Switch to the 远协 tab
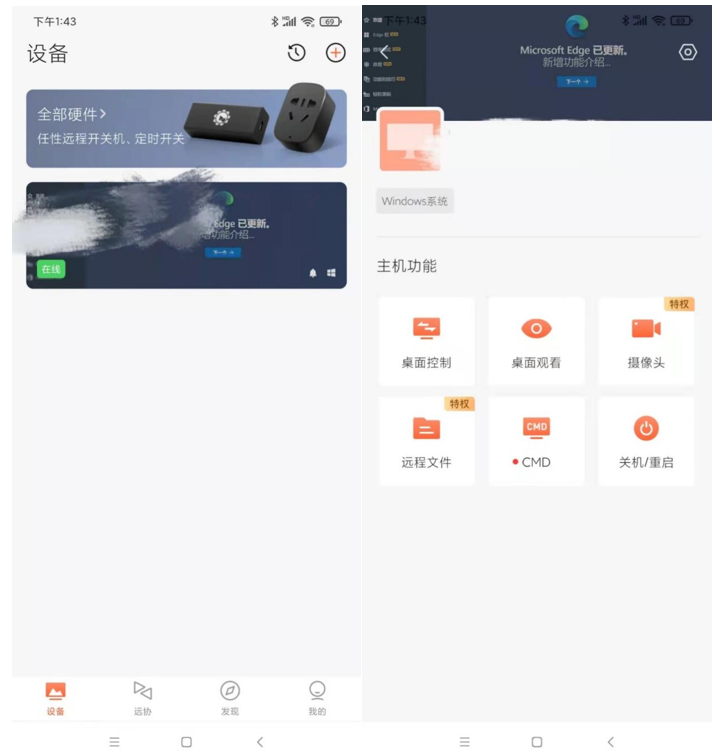The width and height of the screenshot is (721, 754). [142, 697]
